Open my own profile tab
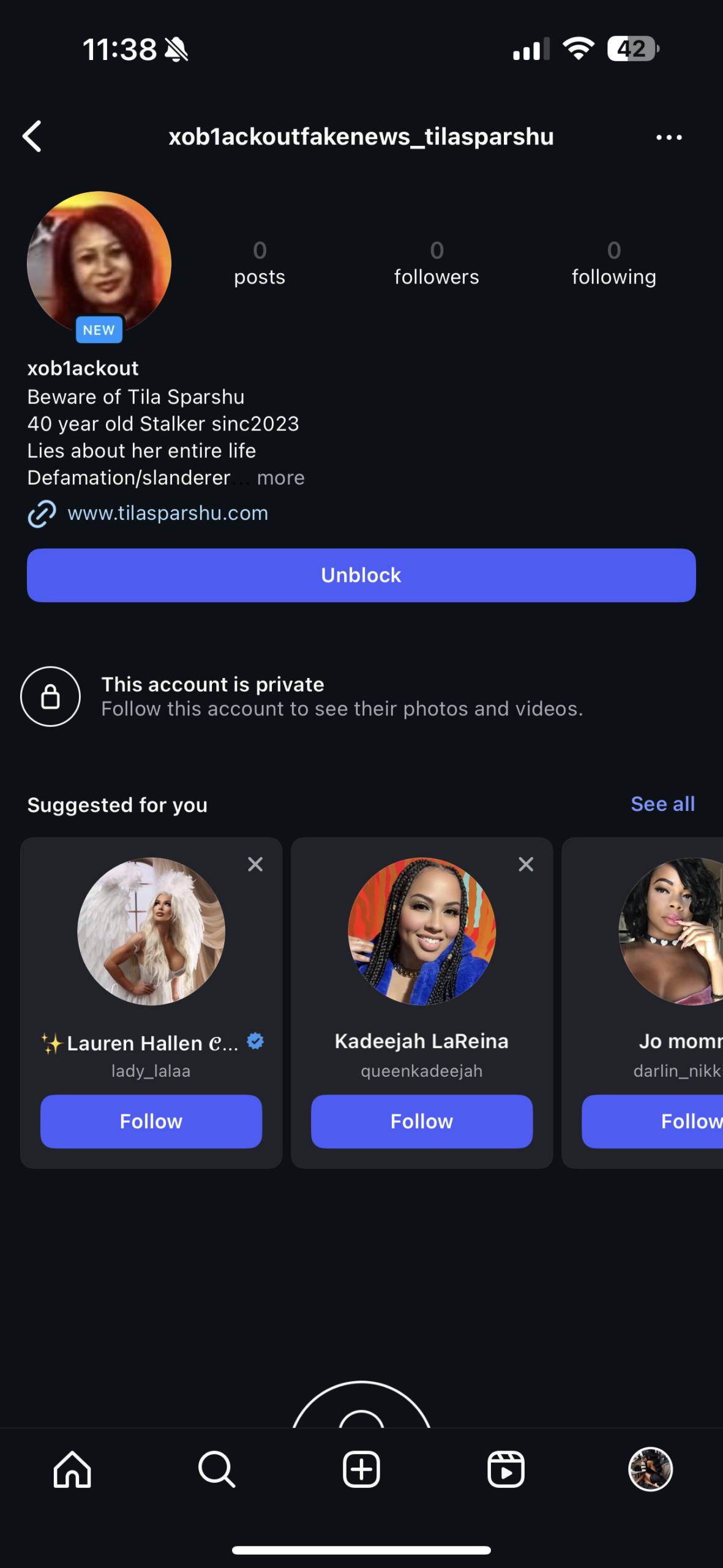 click(x=650, y=1469)
